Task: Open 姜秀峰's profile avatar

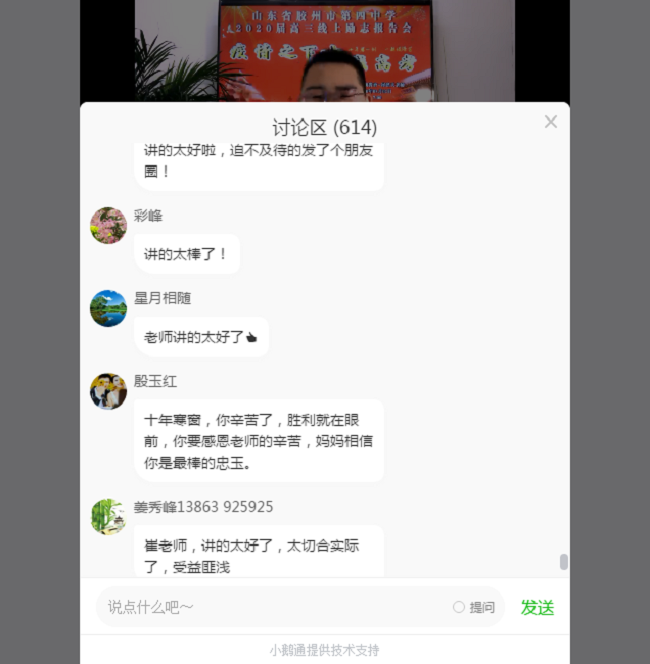Action: tap(108, 517)
